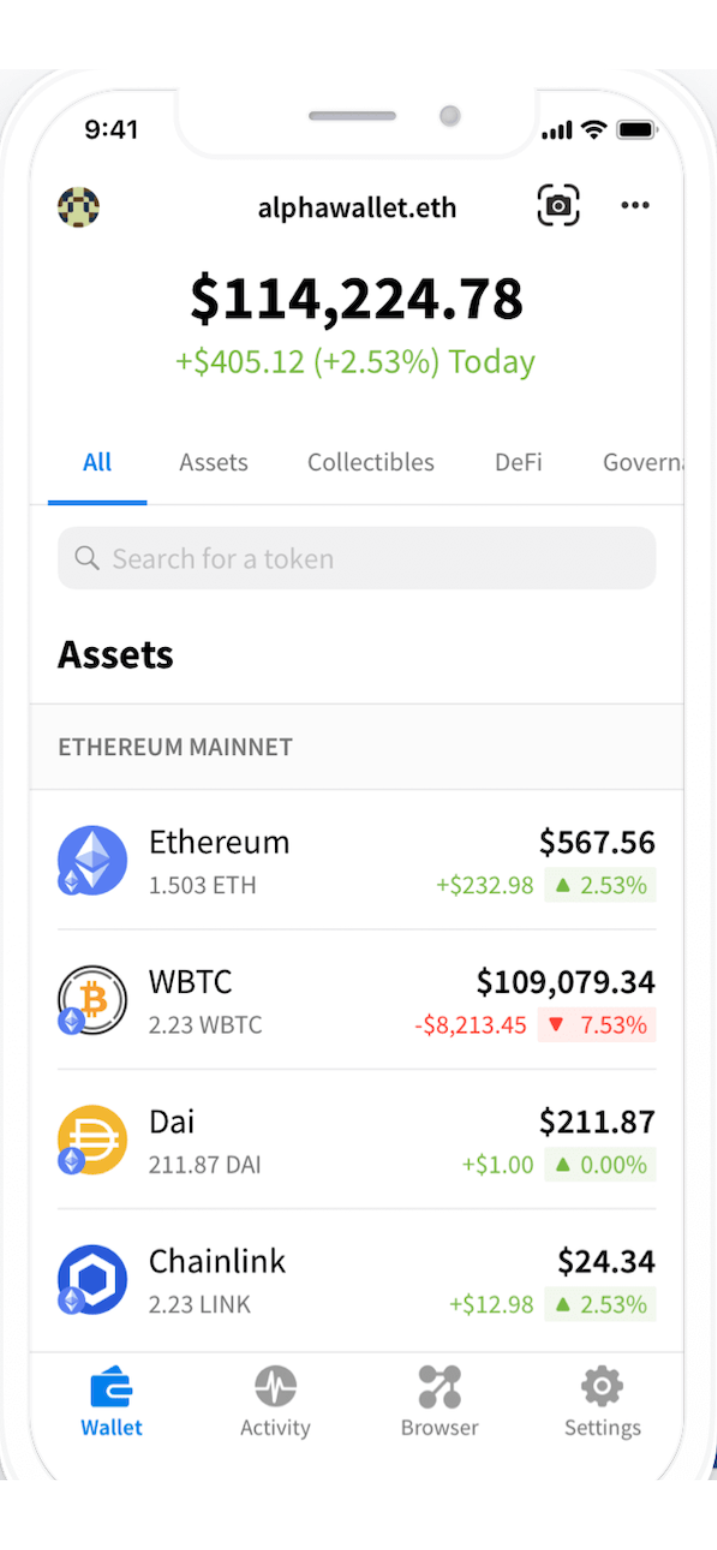Tap the Search for a token field
Viewport: 717px width, 1550px height.
tap(356, 558)
